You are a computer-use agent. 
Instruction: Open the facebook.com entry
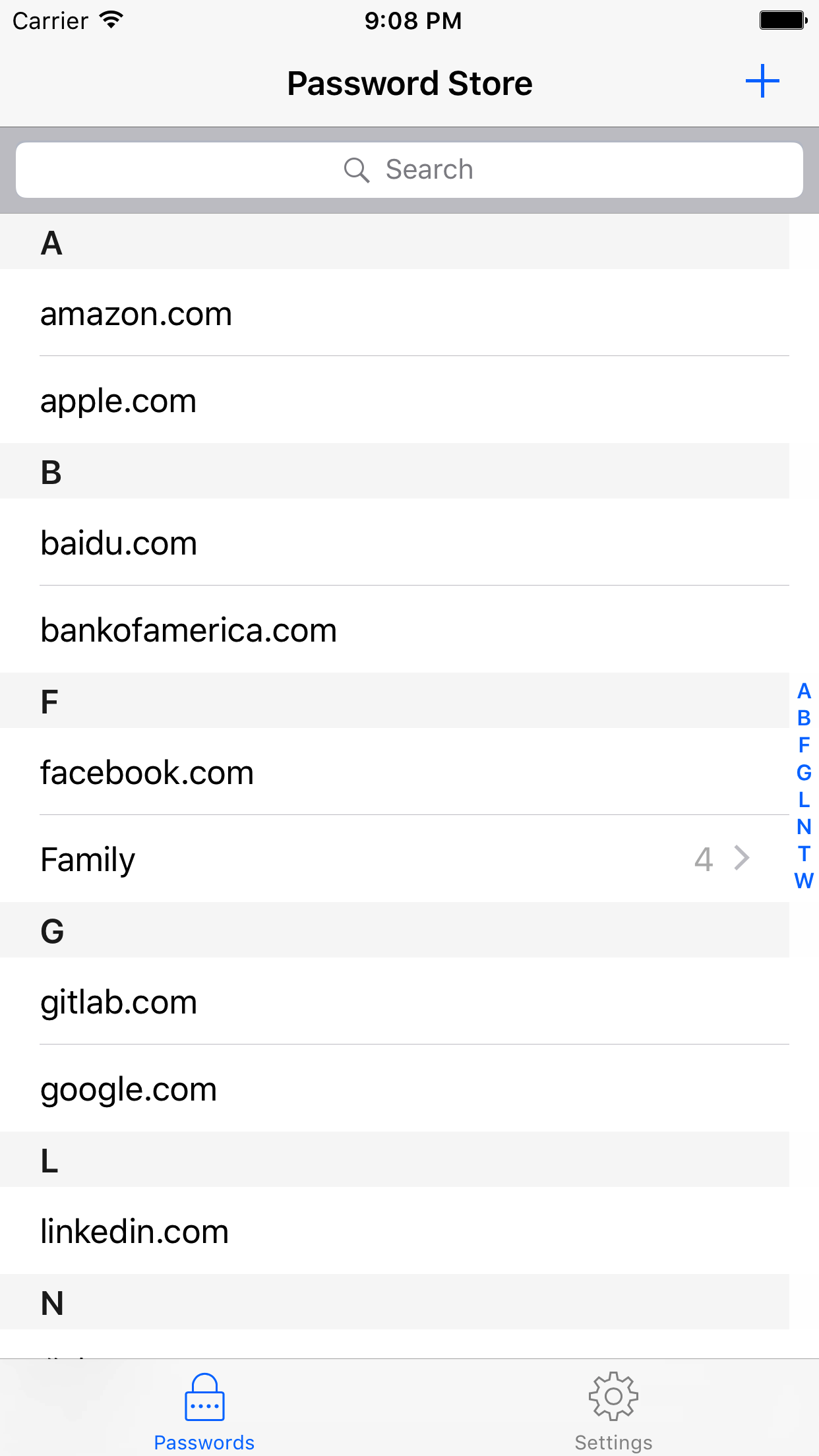point(394,772)
